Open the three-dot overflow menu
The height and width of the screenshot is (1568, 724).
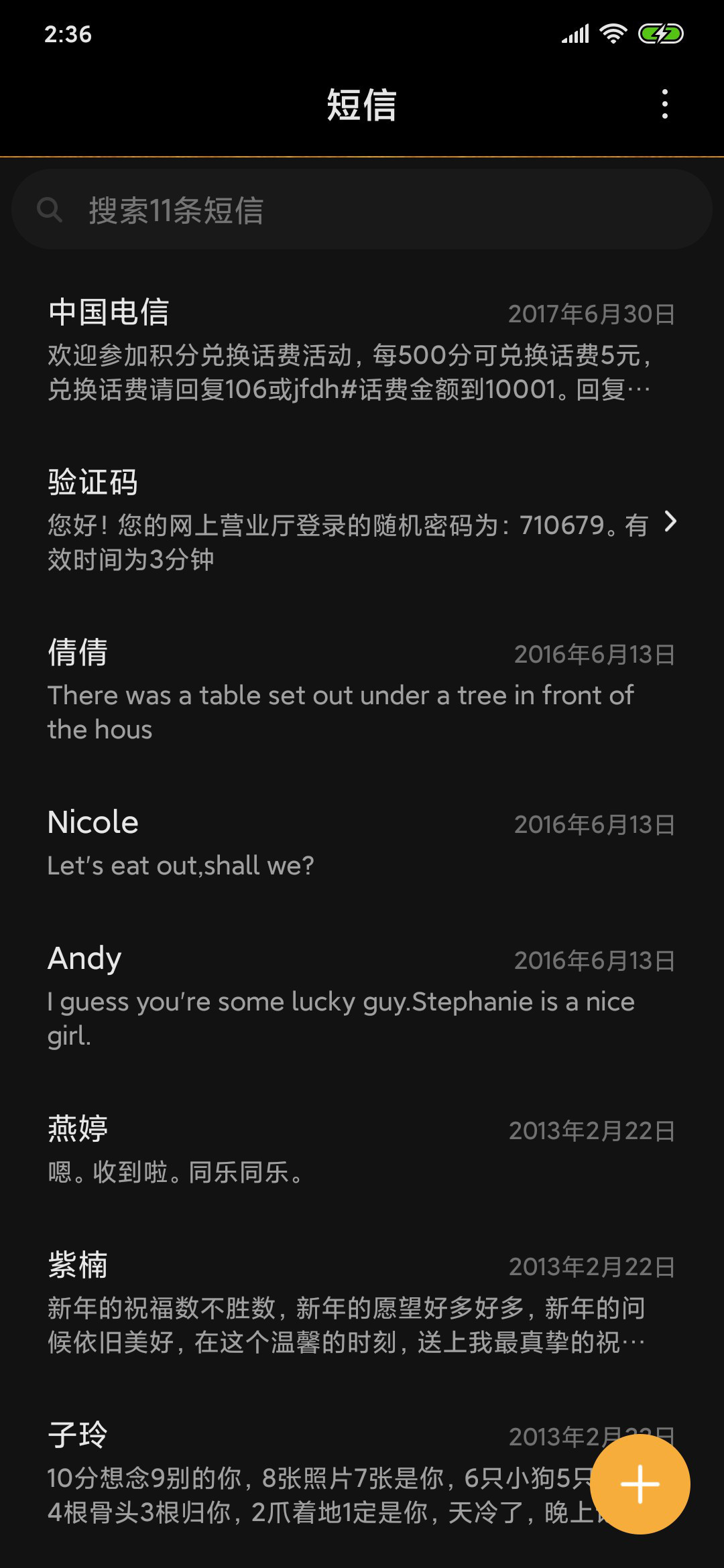[664, 104]
